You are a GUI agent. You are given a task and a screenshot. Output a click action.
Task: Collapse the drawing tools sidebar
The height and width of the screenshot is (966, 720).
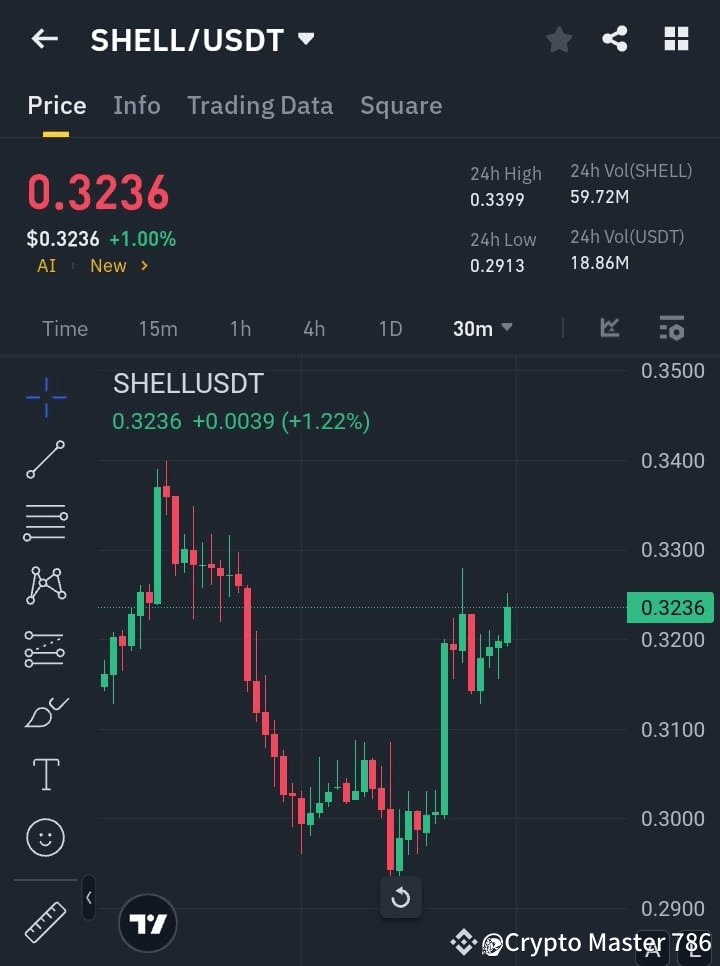click(88, 898)
